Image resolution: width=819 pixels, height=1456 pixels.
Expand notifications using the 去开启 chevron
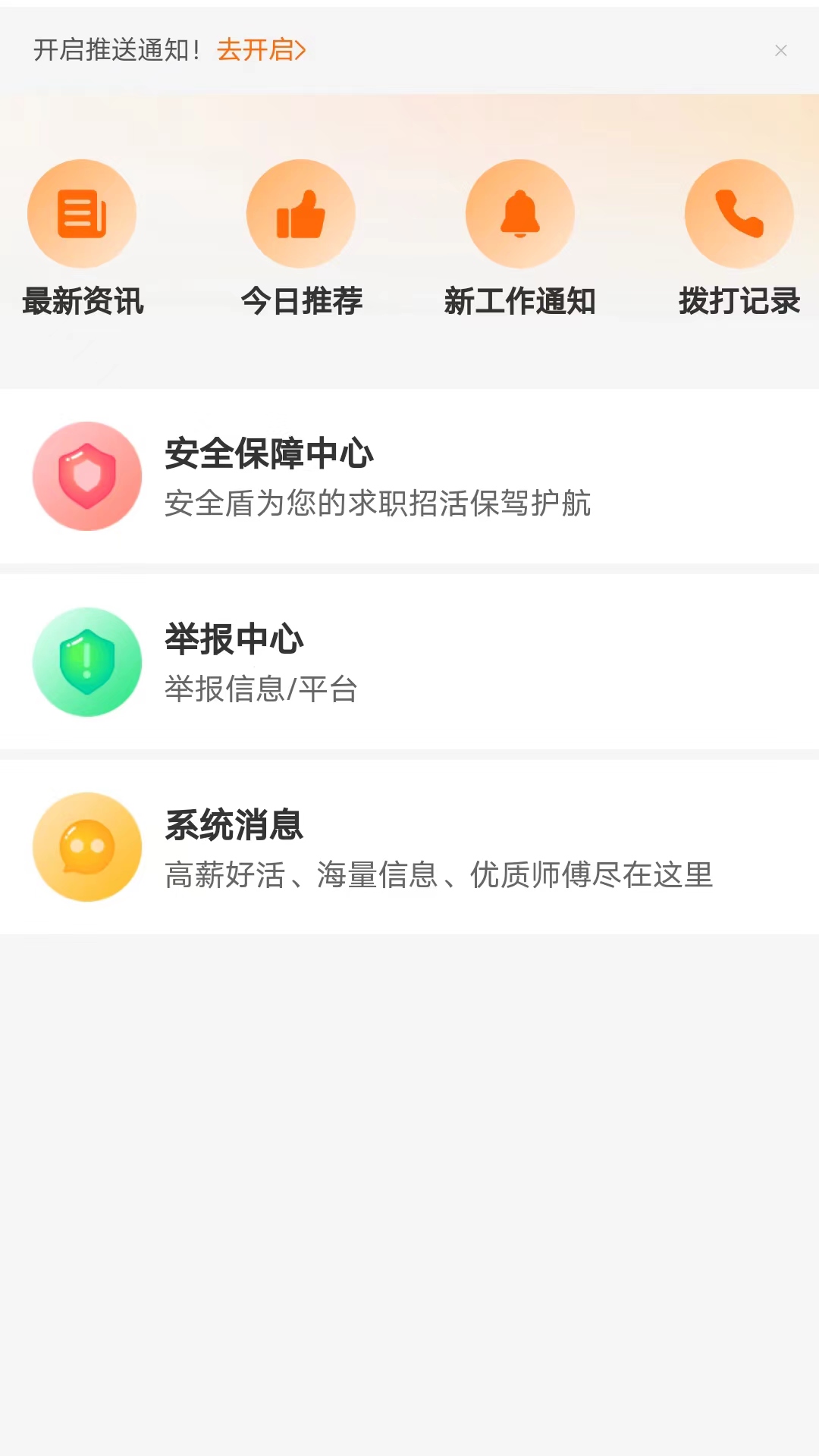[x=300, y=50]
